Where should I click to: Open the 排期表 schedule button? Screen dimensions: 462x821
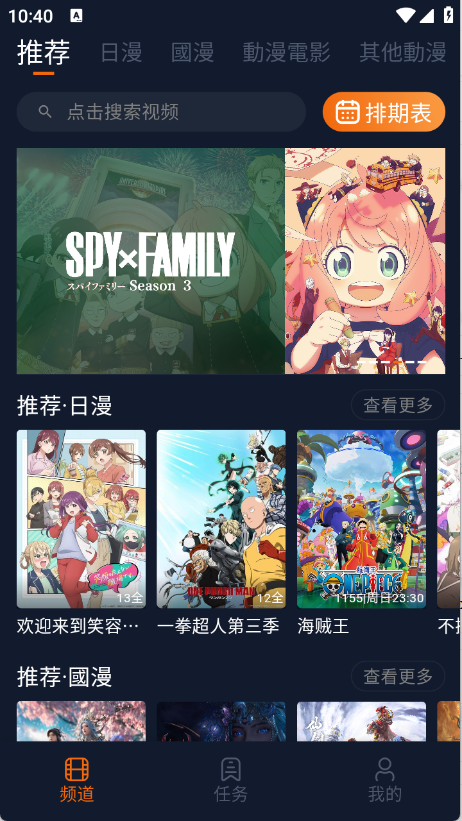click(x=384, y=112)
